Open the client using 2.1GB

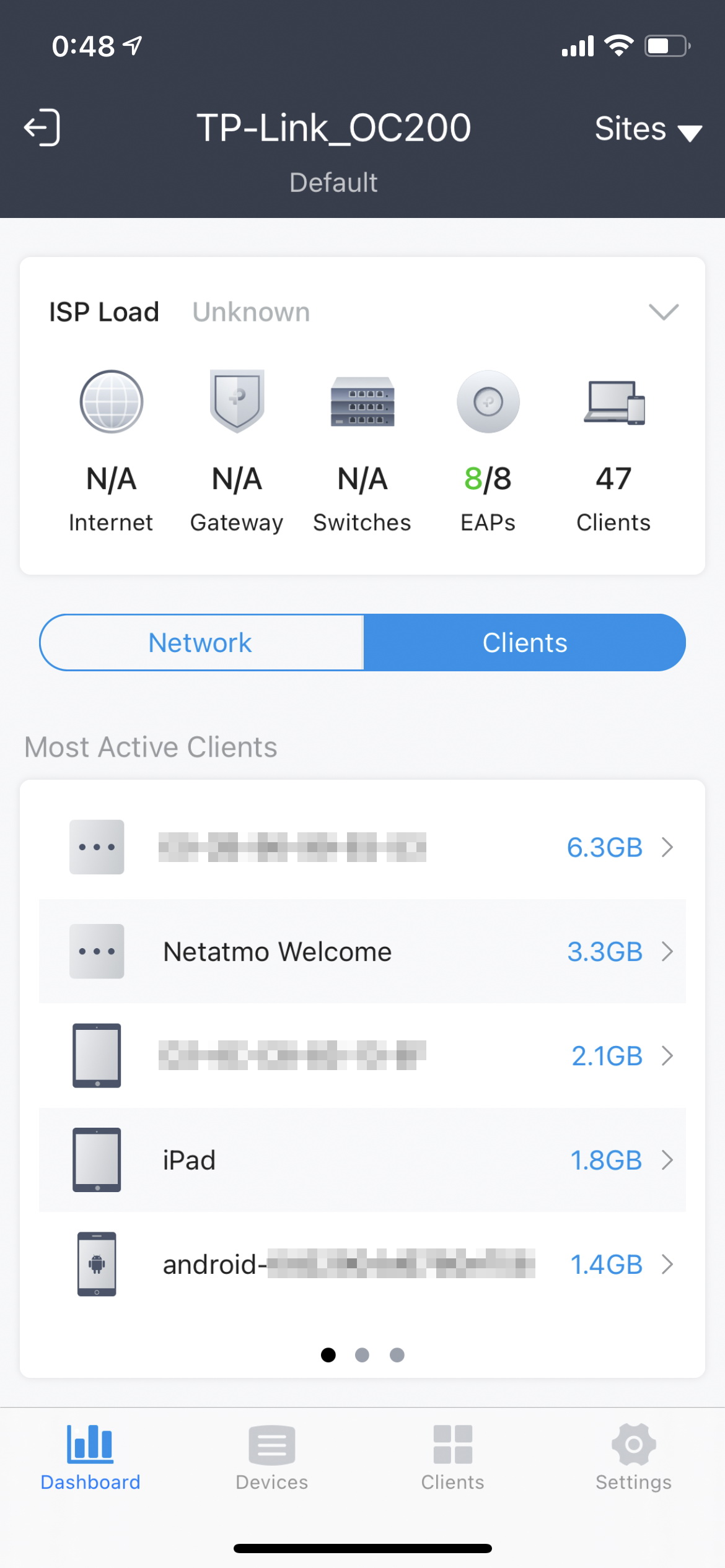pyautogui.click(x=362, y=1055)
